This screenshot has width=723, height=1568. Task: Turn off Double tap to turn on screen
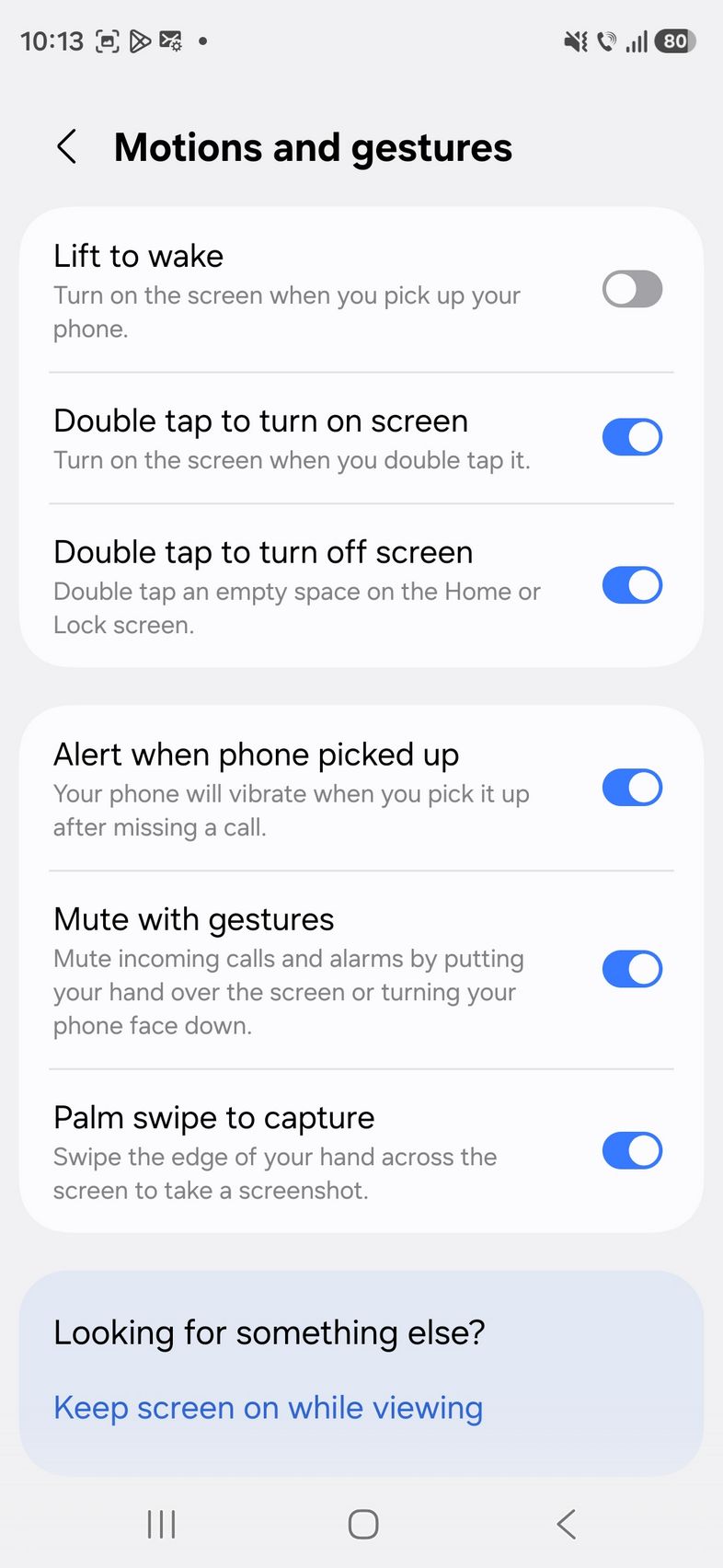632,437
